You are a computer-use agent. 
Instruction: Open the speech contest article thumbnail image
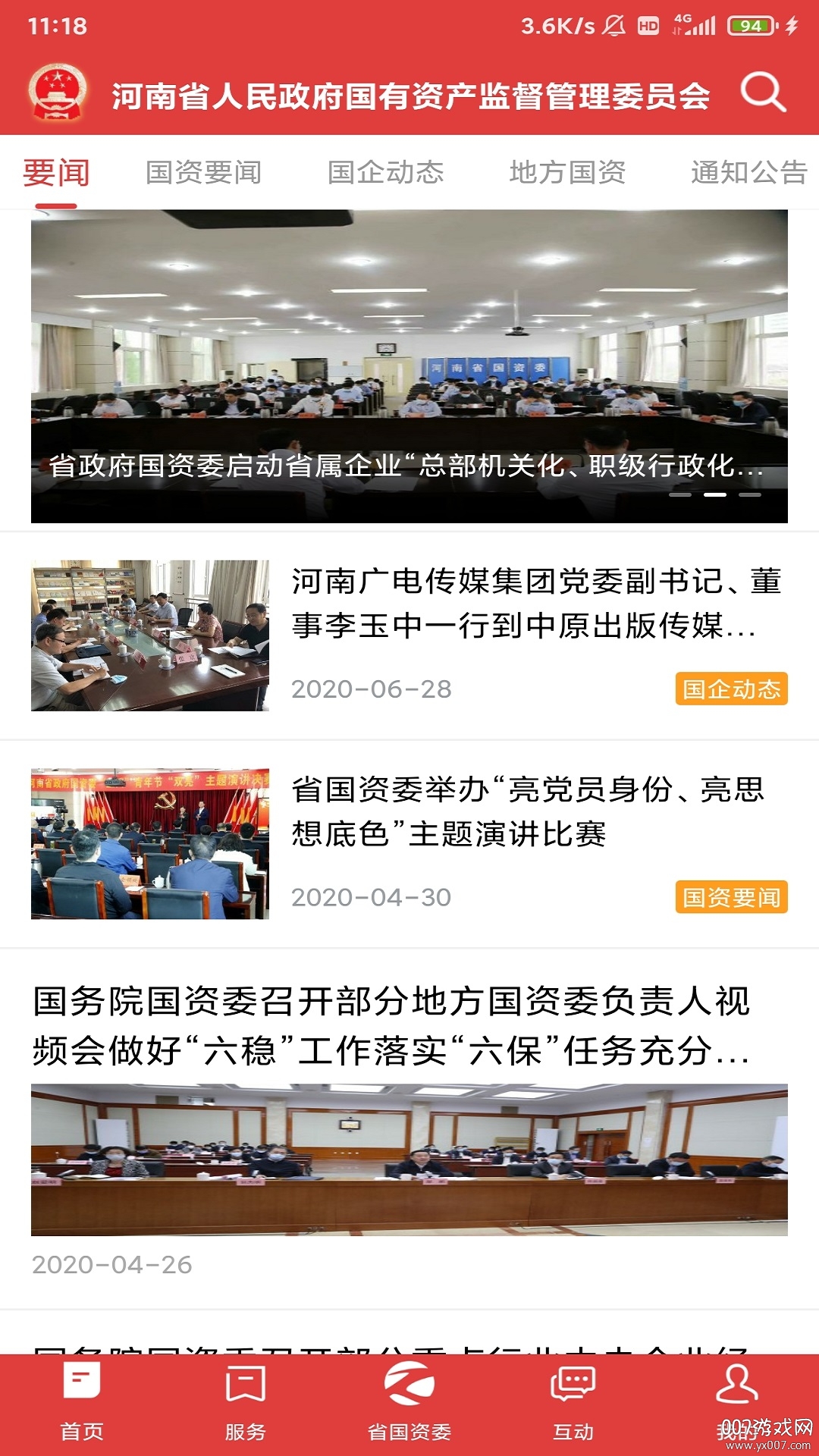tap(152, 842)
